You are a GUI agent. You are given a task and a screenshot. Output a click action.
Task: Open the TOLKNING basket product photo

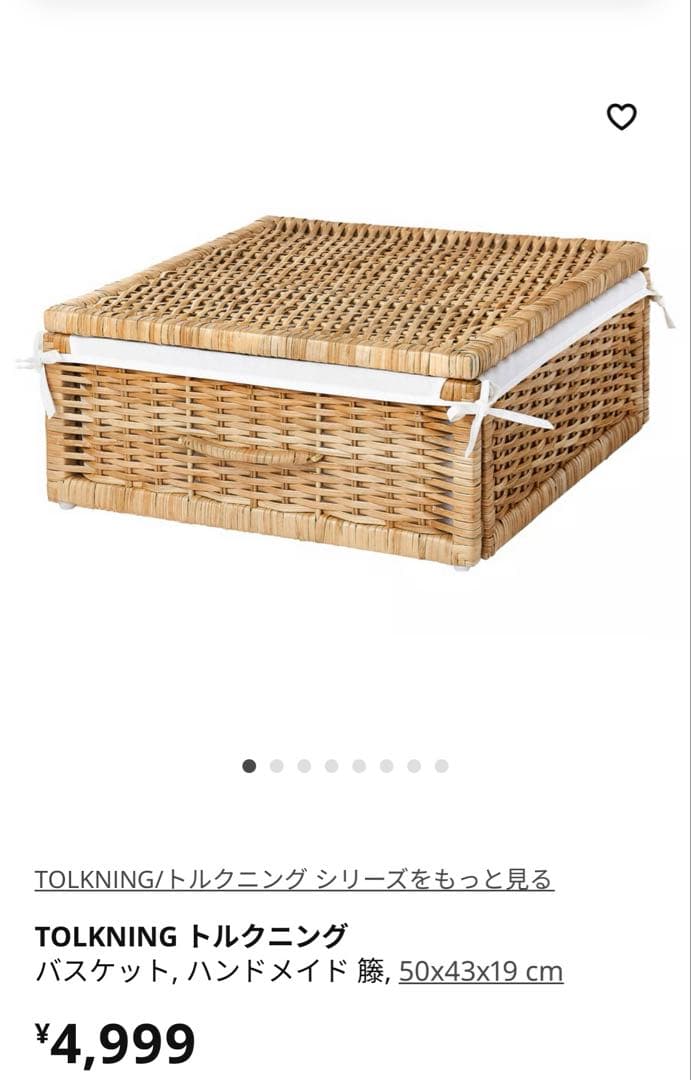tap(345, 390)
